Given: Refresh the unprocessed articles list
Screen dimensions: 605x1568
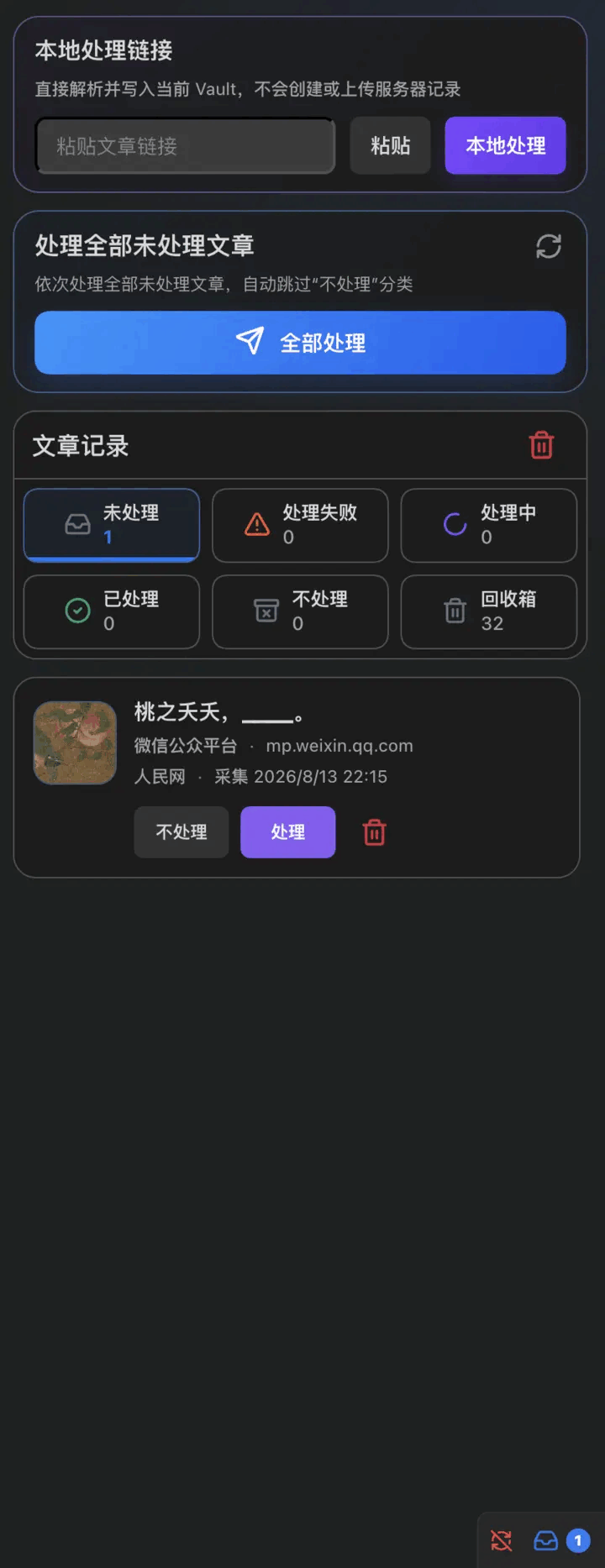Looking at the screenshot, I should point(549,246).
